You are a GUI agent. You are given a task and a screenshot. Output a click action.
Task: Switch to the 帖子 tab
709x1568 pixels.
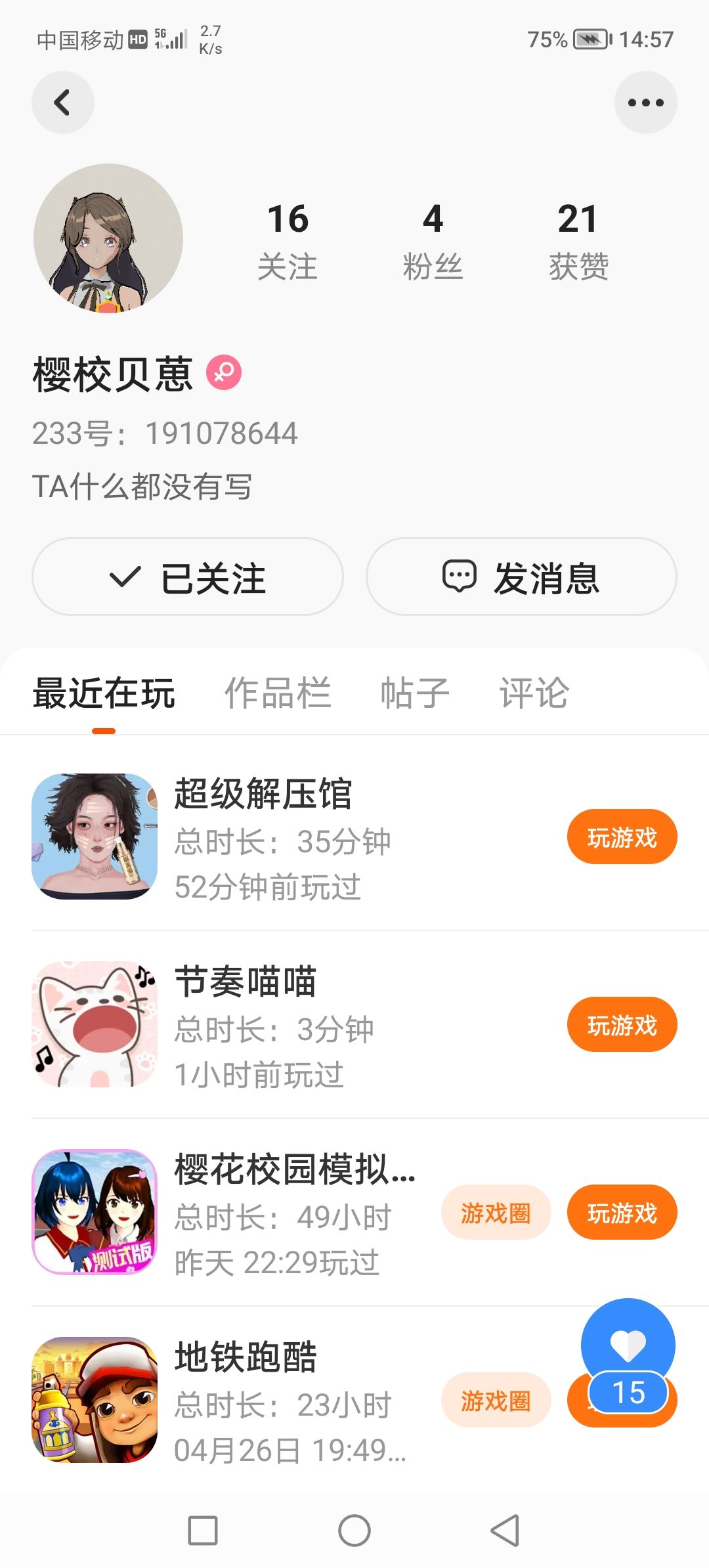pyautogui.click(x=415, y=693)
